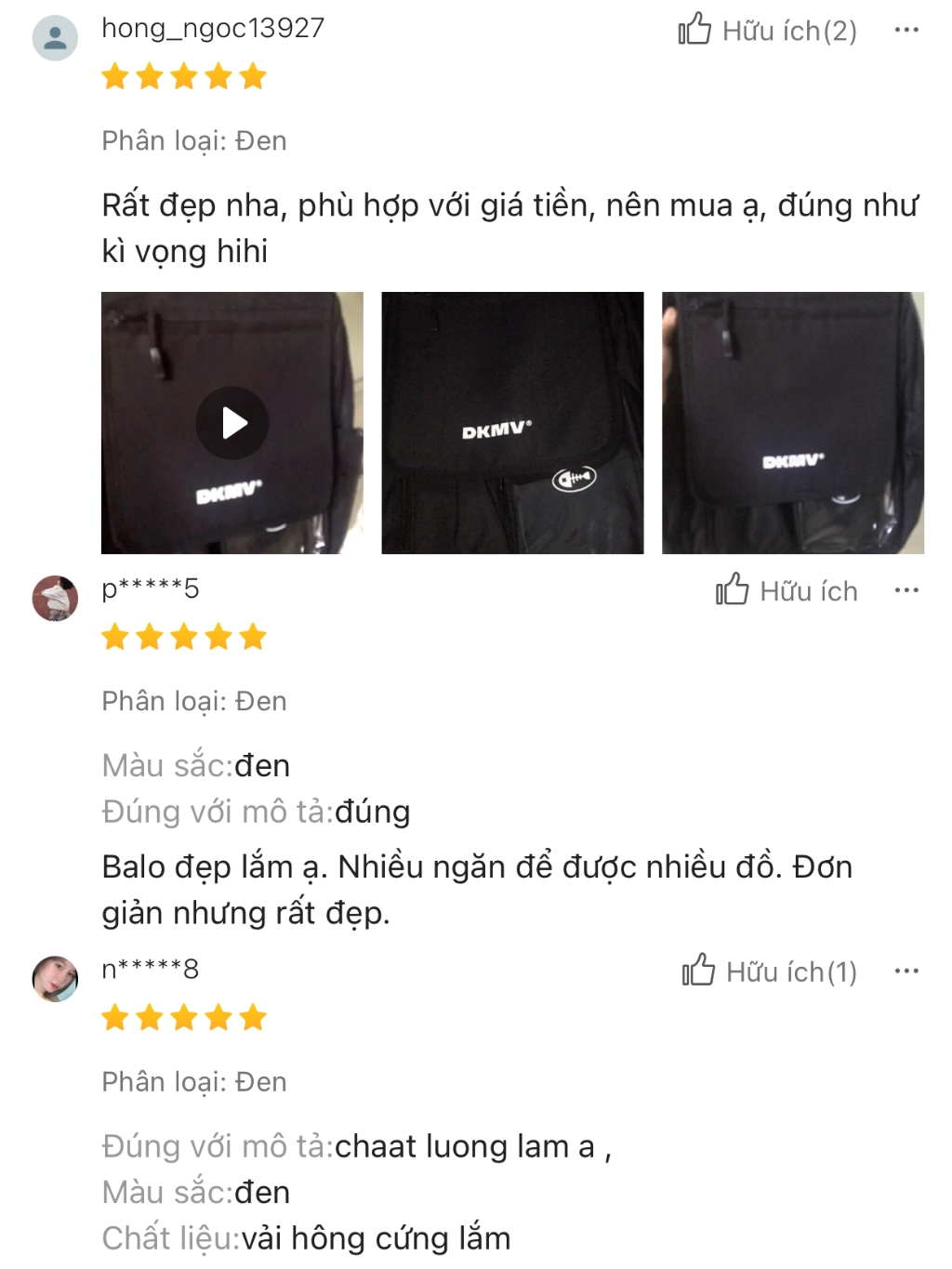Open more options for n*****8's review
The height and width of the screenshot is (1269, 952).
[x=906, y=971]
